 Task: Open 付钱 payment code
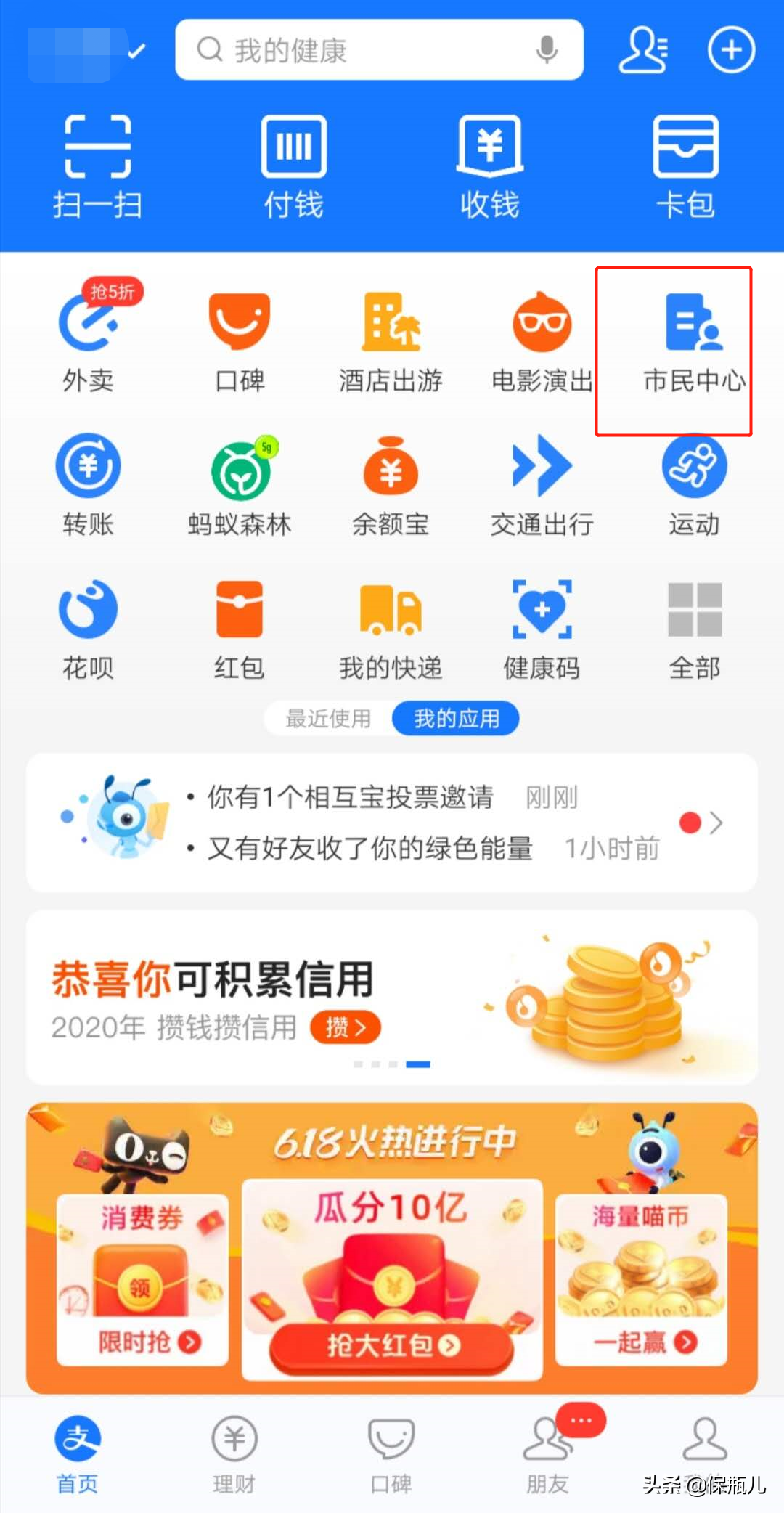tap(293, 167)
